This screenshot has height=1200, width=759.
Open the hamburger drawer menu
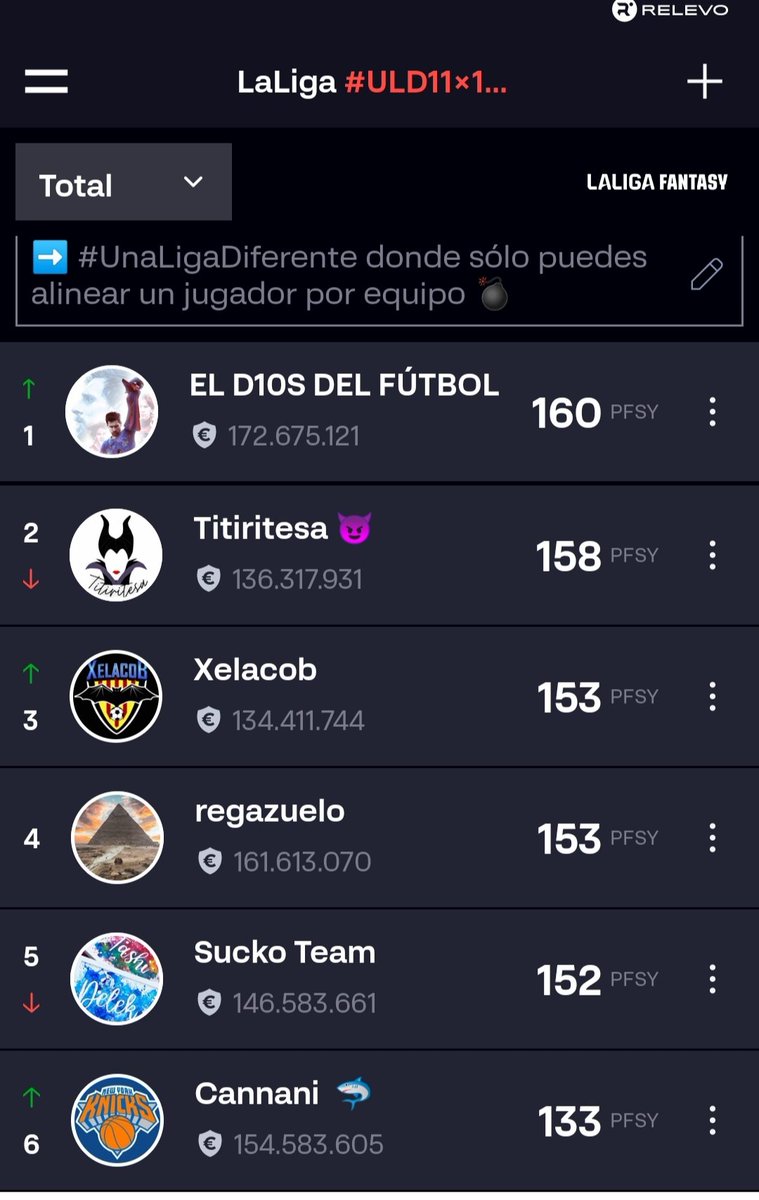point(46,81)
